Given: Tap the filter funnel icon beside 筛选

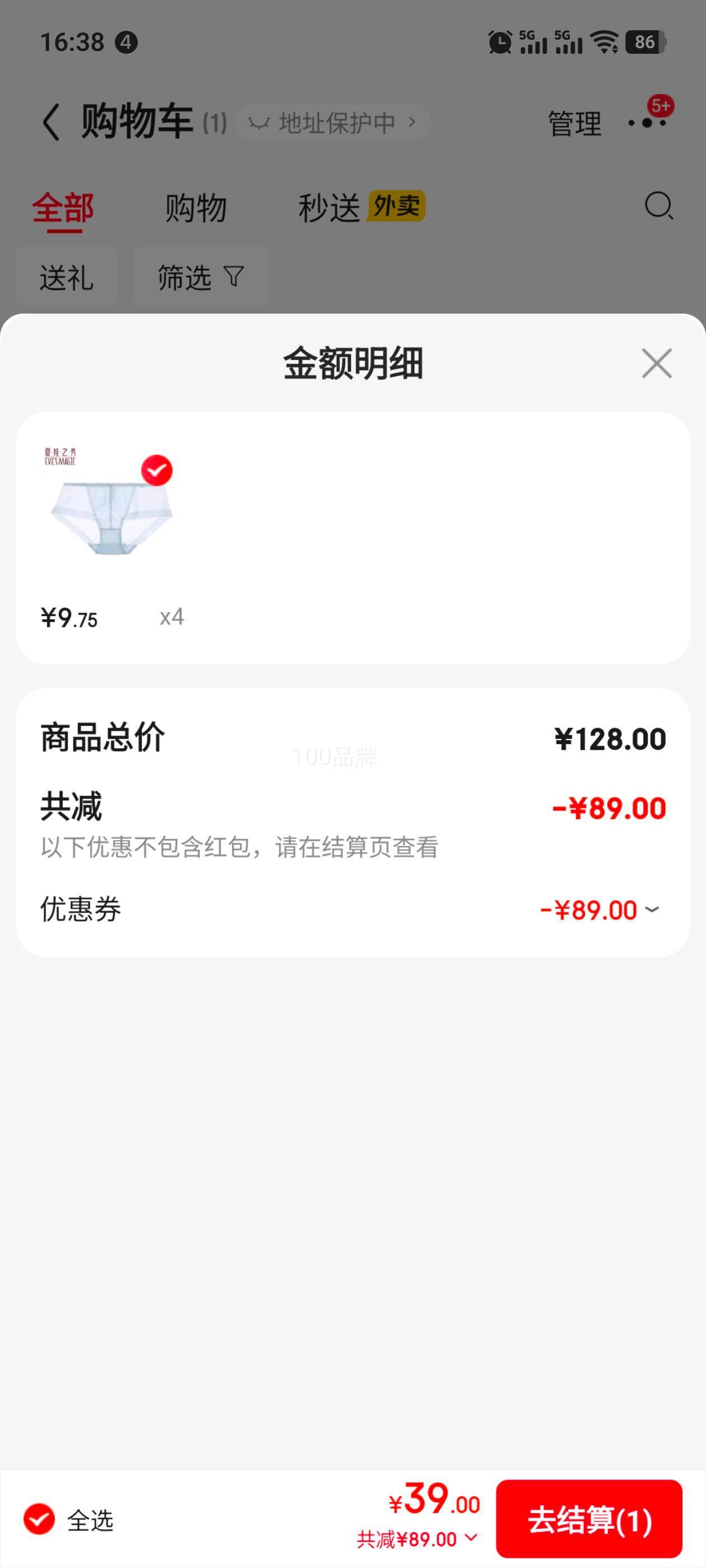Looking at the screenshot, I should (x=235, y=277).
